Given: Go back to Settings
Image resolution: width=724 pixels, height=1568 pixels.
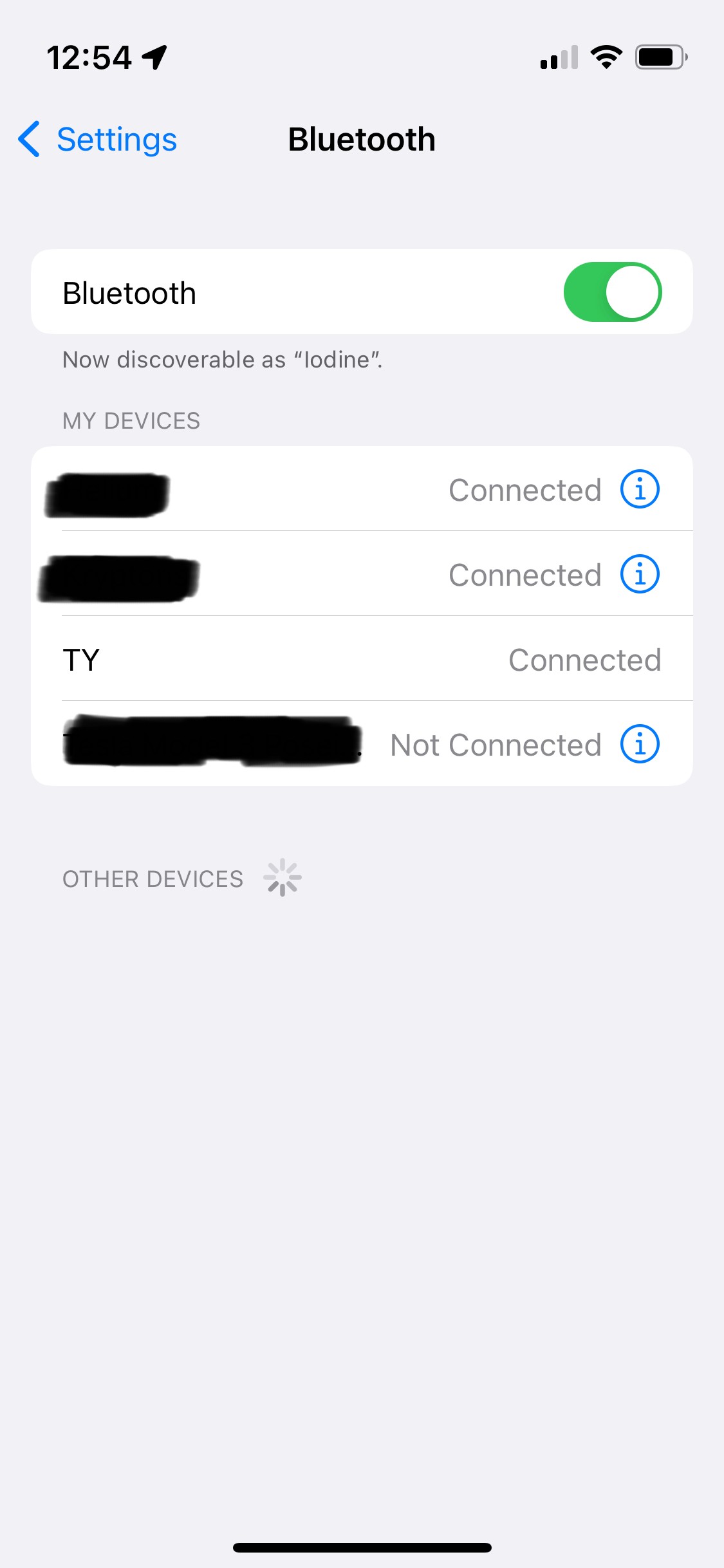Looking at the screenshot, I should coord(98,139).
